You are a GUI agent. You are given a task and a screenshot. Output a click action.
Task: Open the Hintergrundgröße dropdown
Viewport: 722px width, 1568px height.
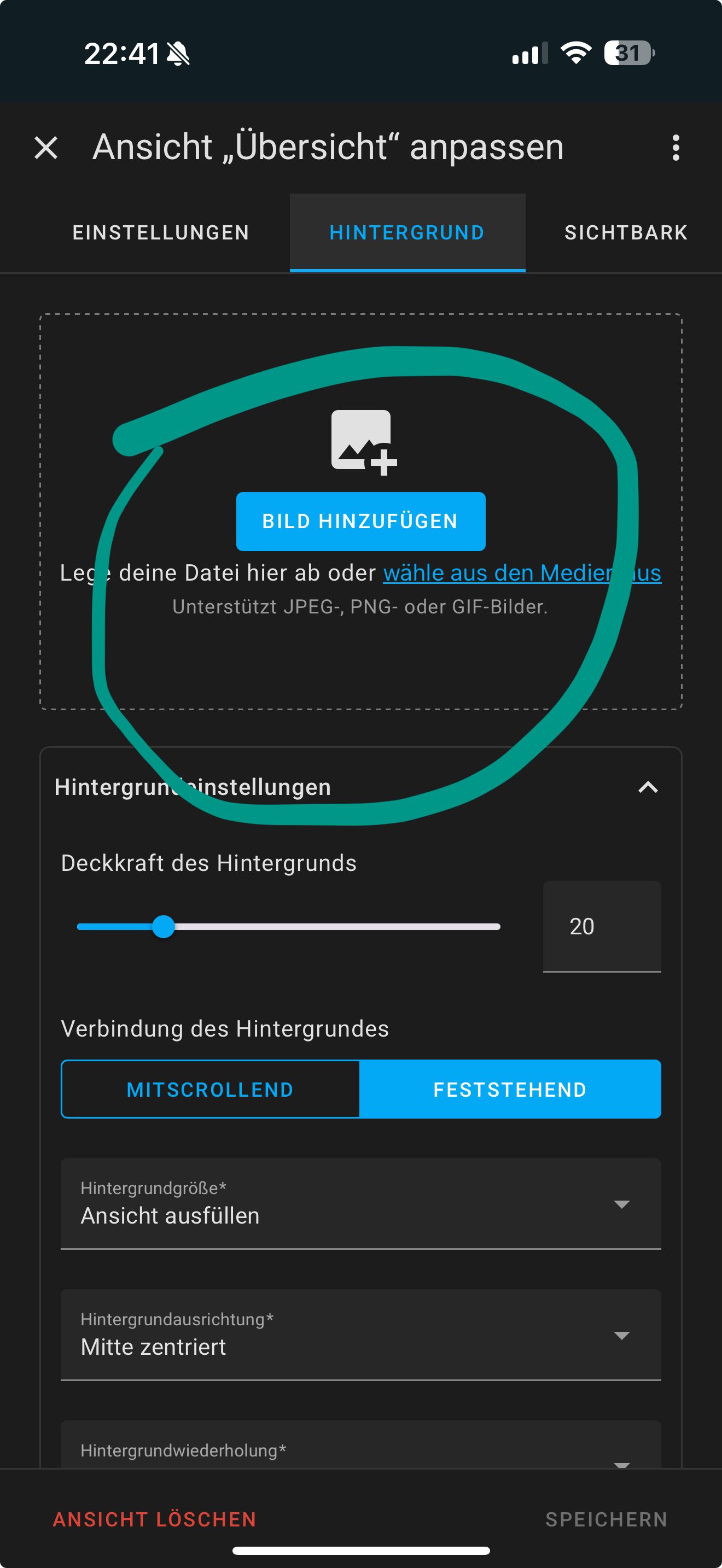[360, 1203]
